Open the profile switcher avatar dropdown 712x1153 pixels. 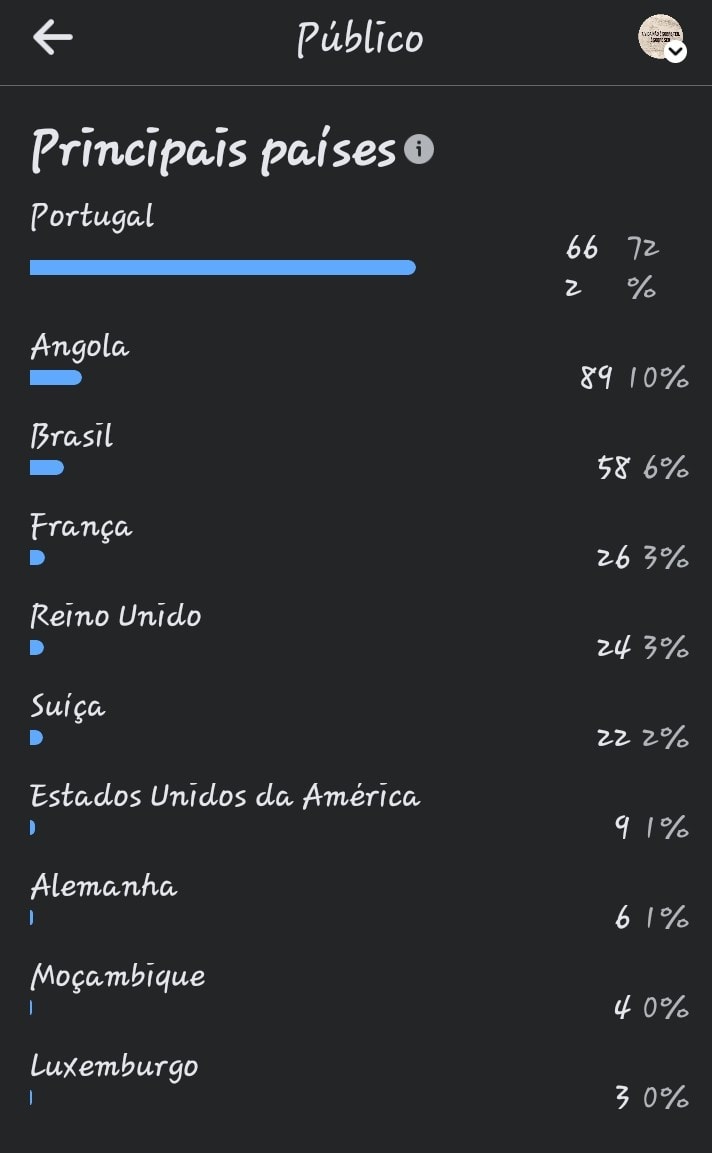click(x=662, y=38)
